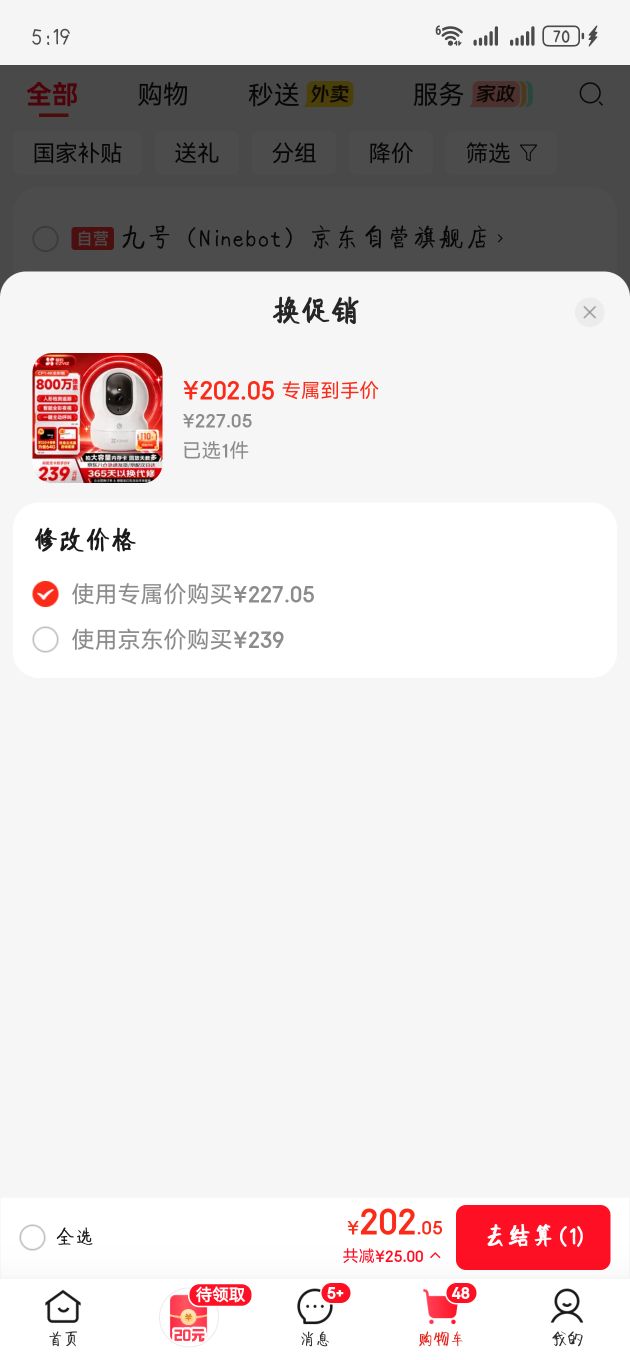Expand the 共减¥25.00 discount details
The width and height of the screenshot is (630, 1360).
pos(392,1256)
